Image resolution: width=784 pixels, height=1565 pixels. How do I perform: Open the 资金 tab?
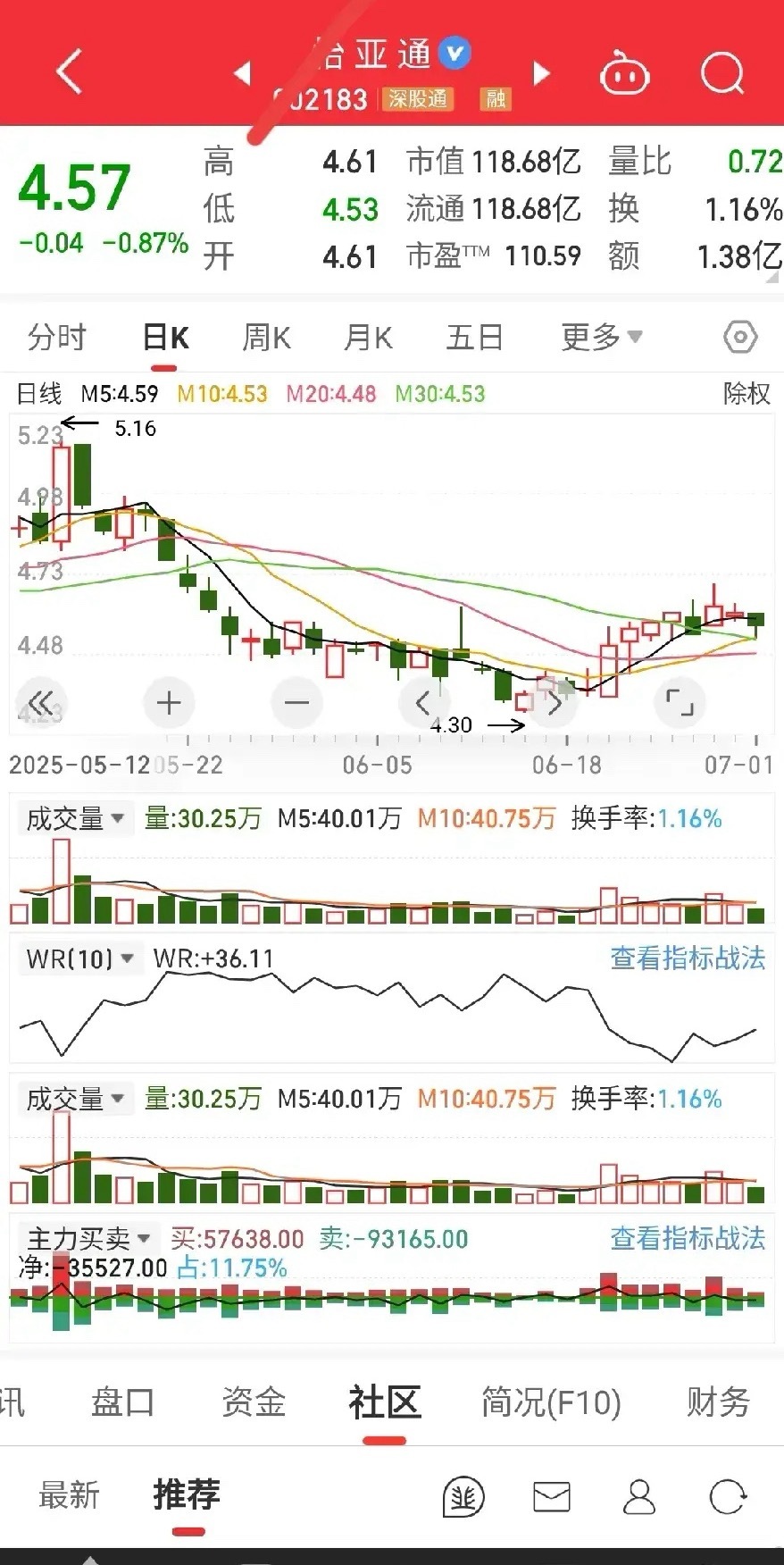[x=254, y=1402]
